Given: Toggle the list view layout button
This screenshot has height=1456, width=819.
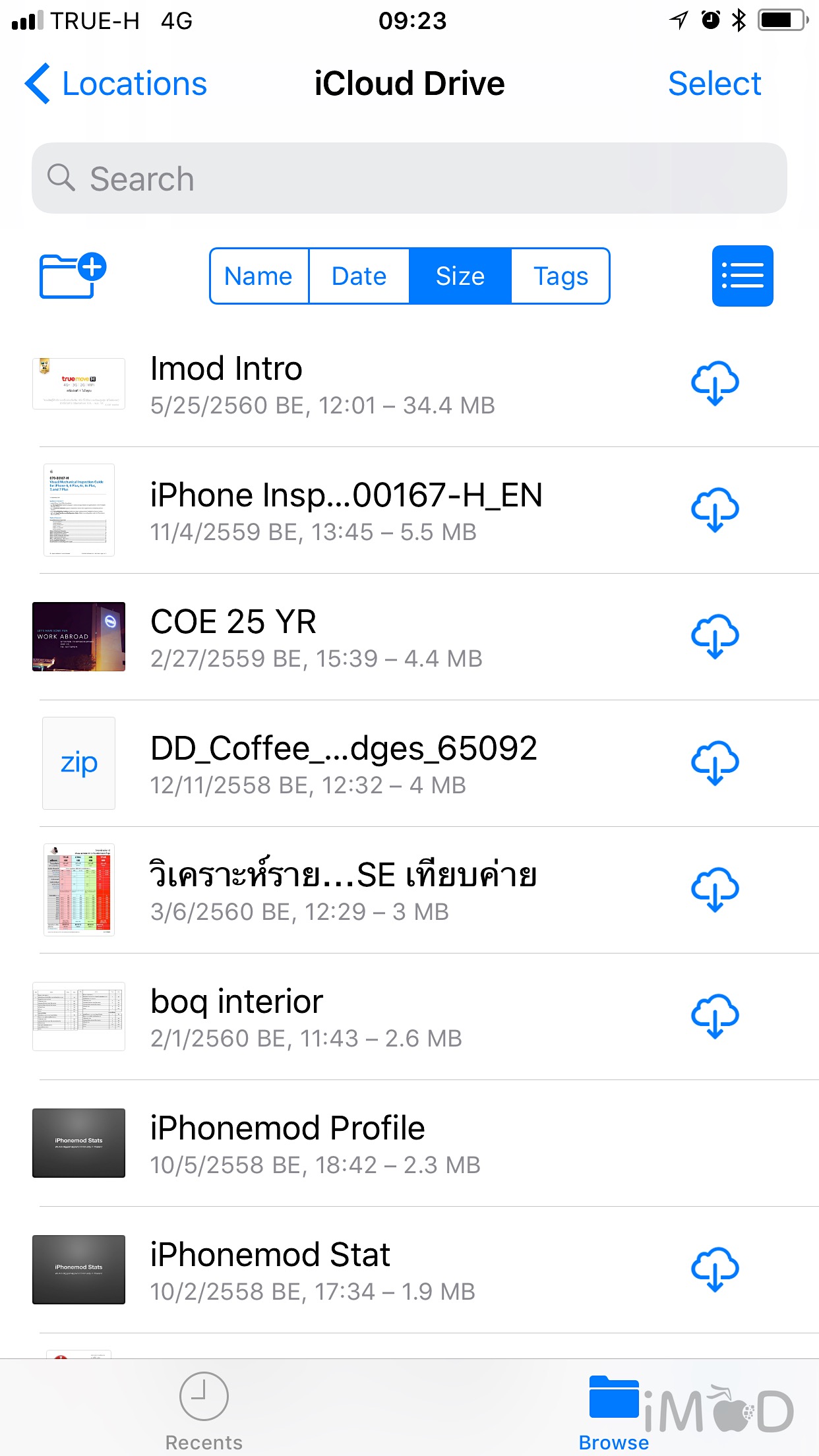Looking at the screenshot, I should click(743, 276).
